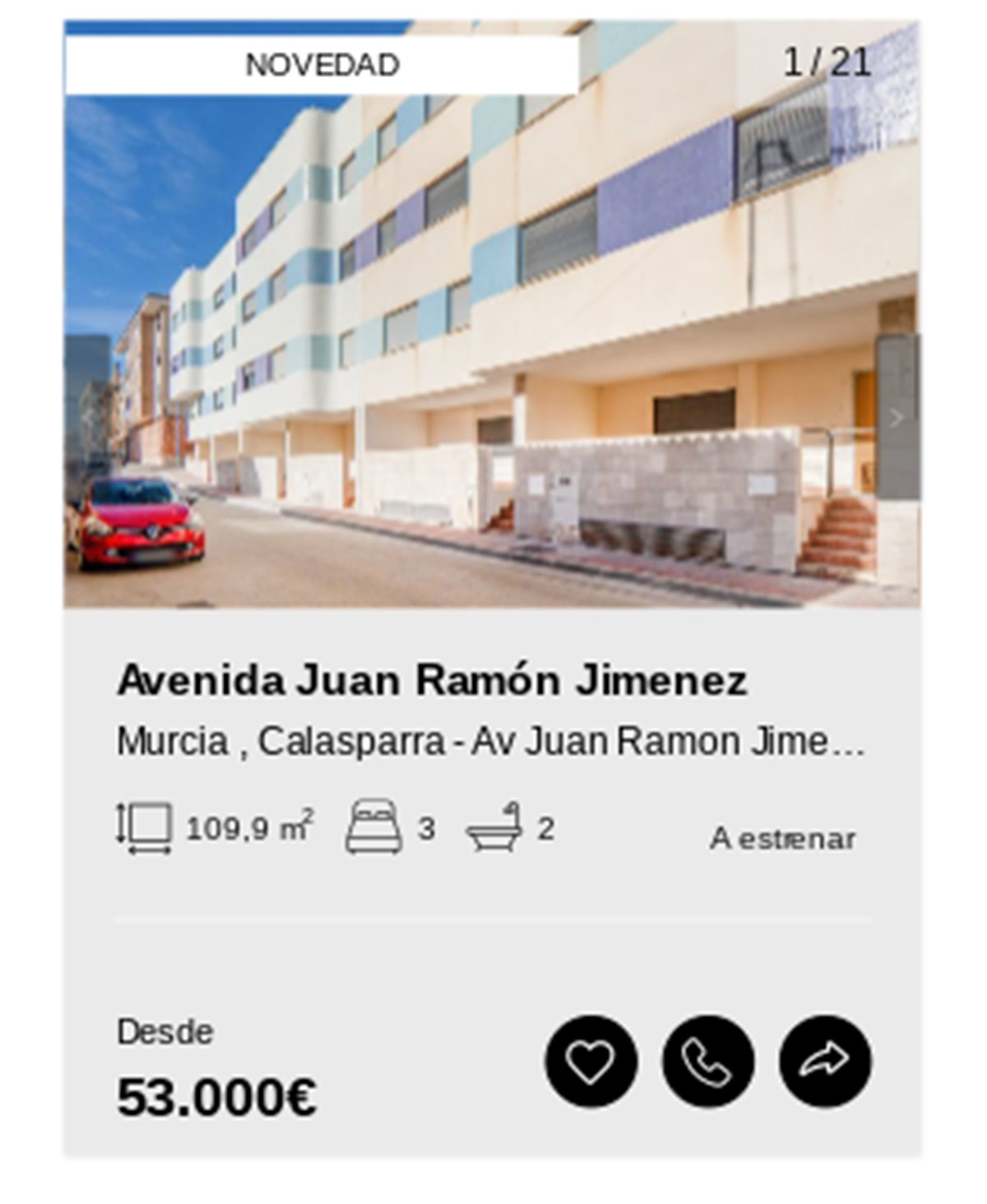Click the photo counter showing 1/21
This screenshot has width=987, height=1204.
click(x=828, y=58)
